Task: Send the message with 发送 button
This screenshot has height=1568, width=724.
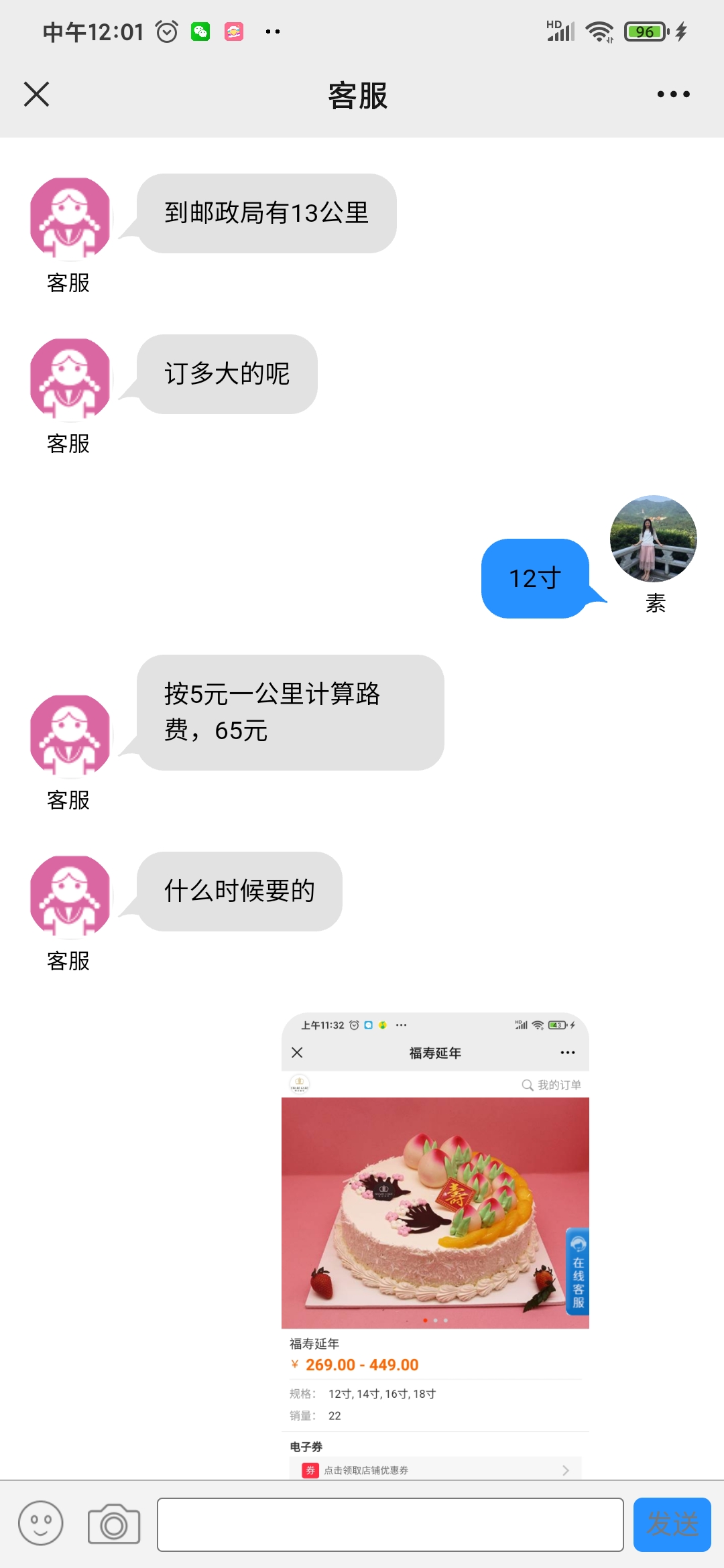Action: click(672, 1524)
